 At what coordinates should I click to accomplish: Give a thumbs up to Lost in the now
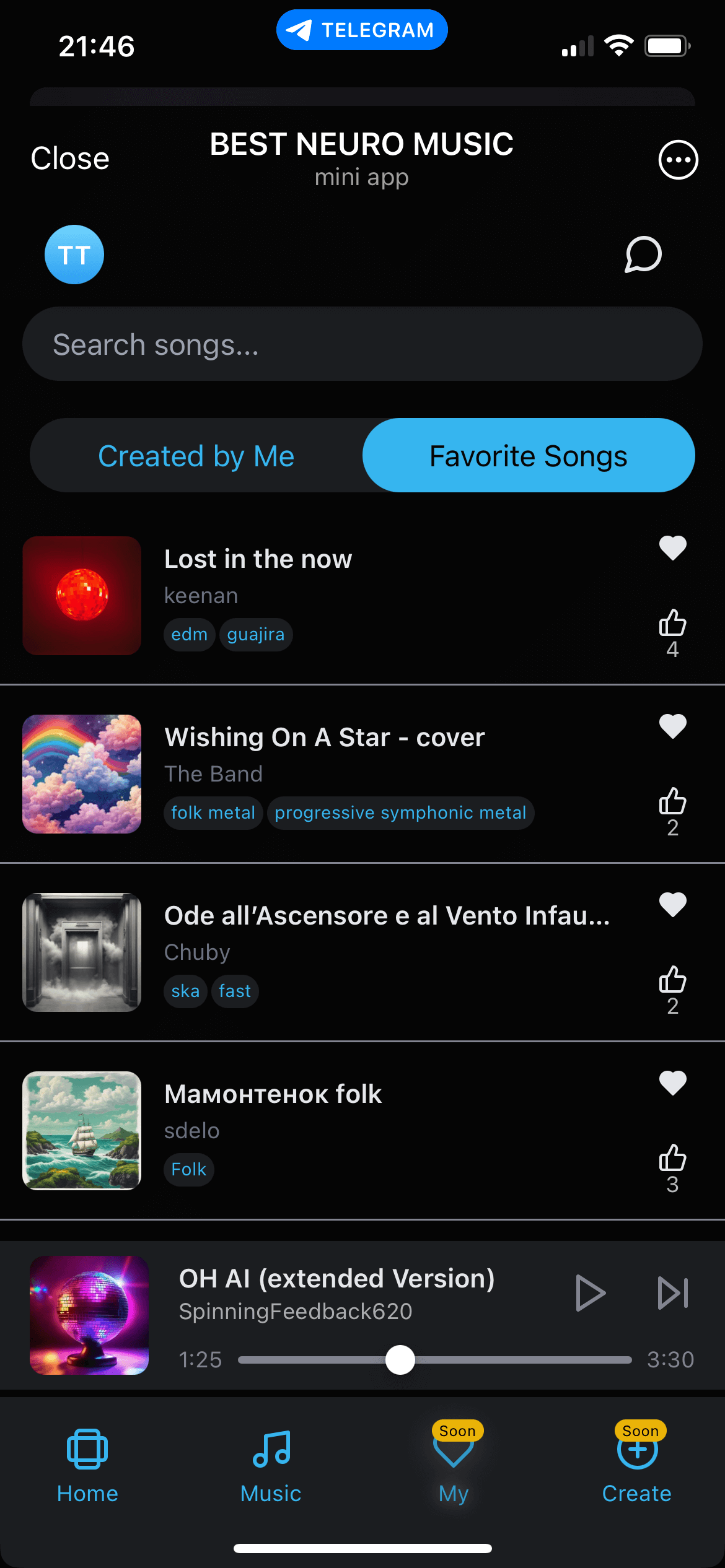click(x=672, y=627)
